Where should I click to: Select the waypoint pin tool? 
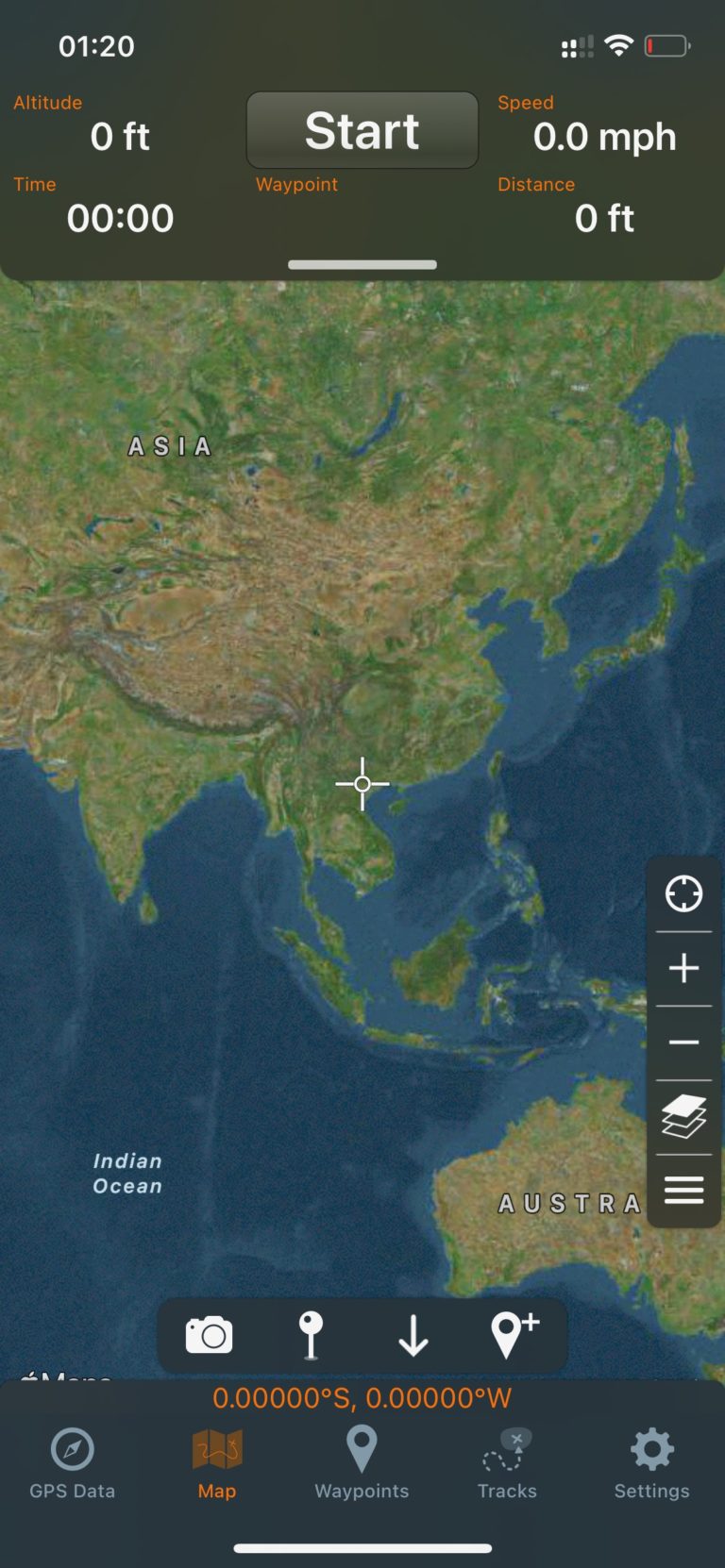click(x=312, y=1334)
